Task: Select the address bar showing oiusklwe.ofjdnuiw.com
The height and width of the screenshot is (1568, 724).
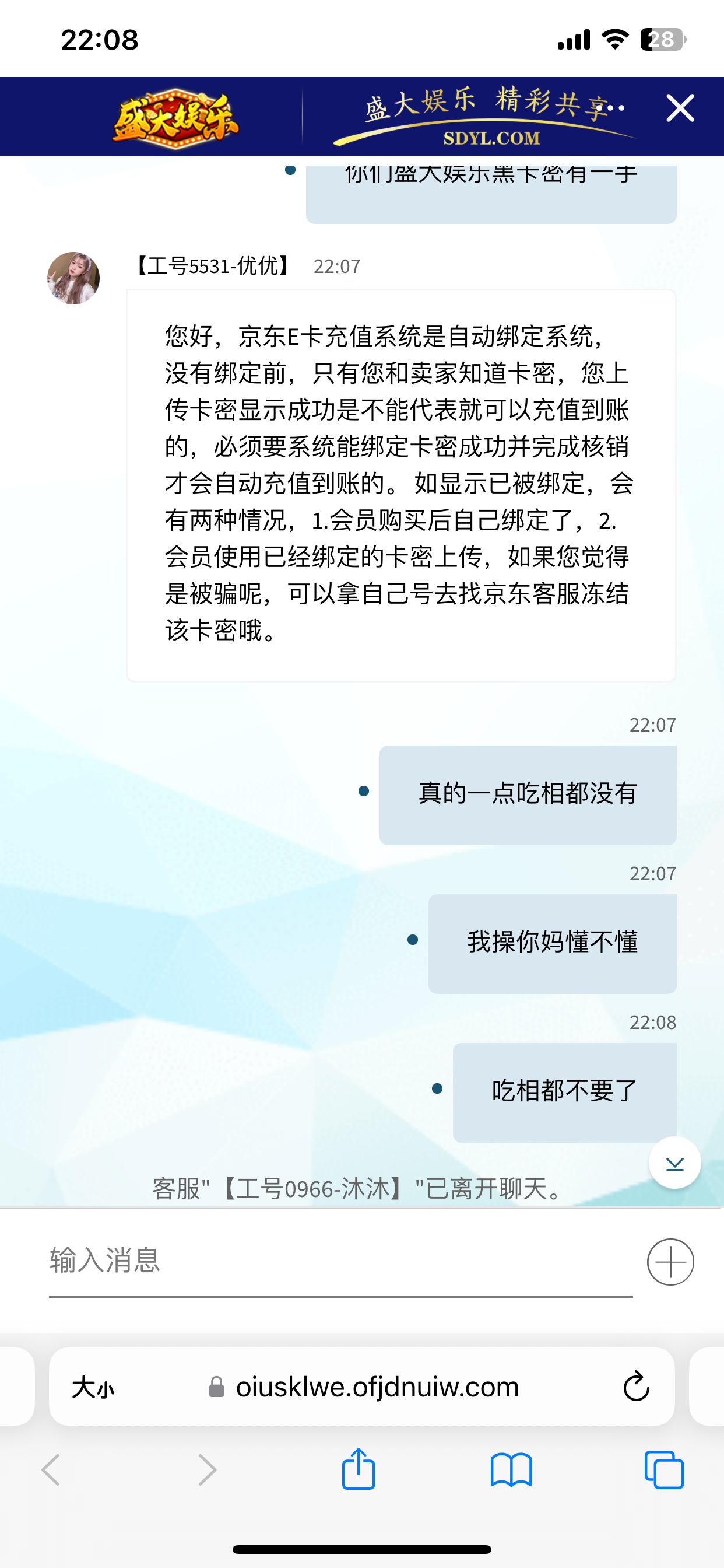Action: (x=376, y=1388)
